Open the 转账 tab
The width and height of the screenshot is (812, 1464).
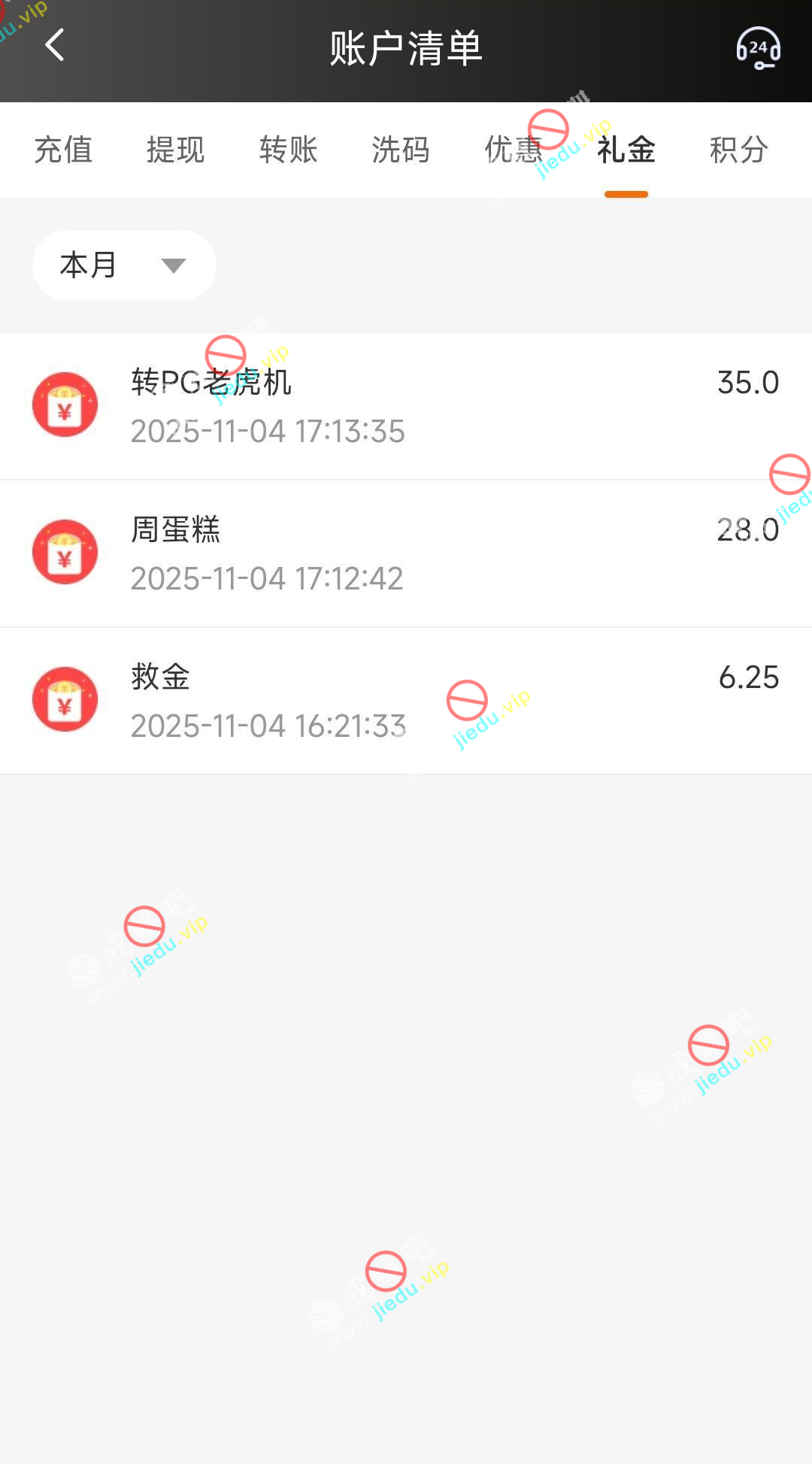(x=288, y=150)
